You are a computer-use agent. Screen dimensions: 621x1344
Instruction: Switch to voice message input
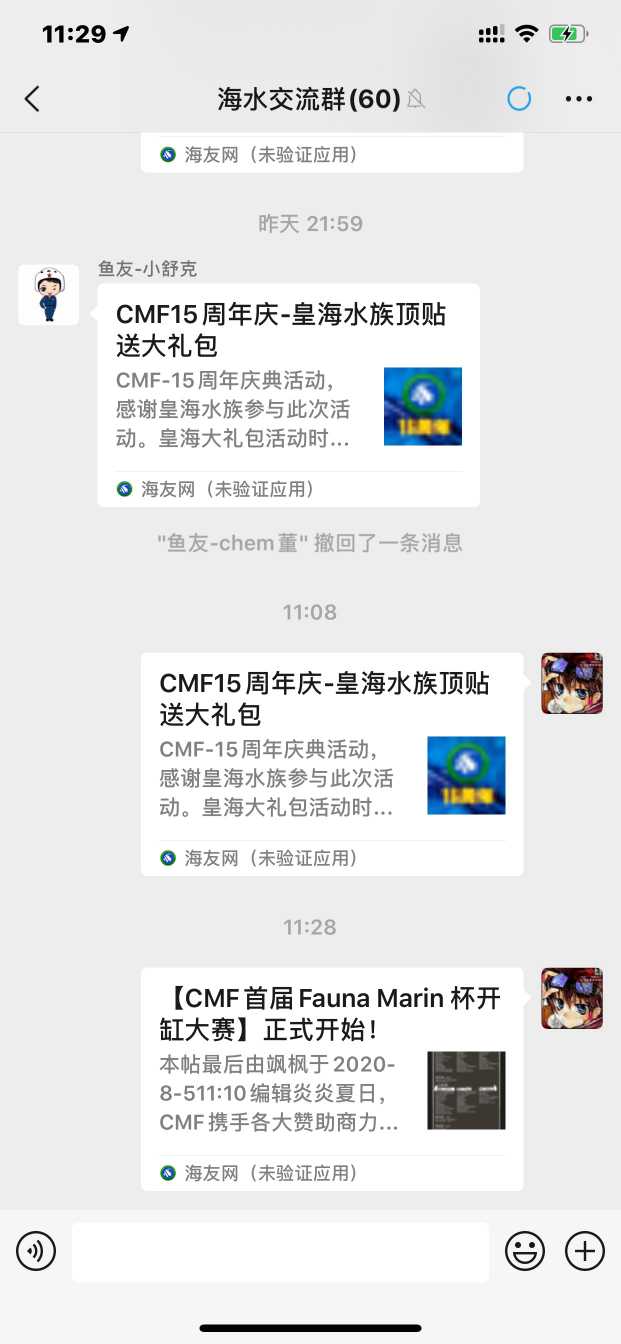click(36, 1251)
